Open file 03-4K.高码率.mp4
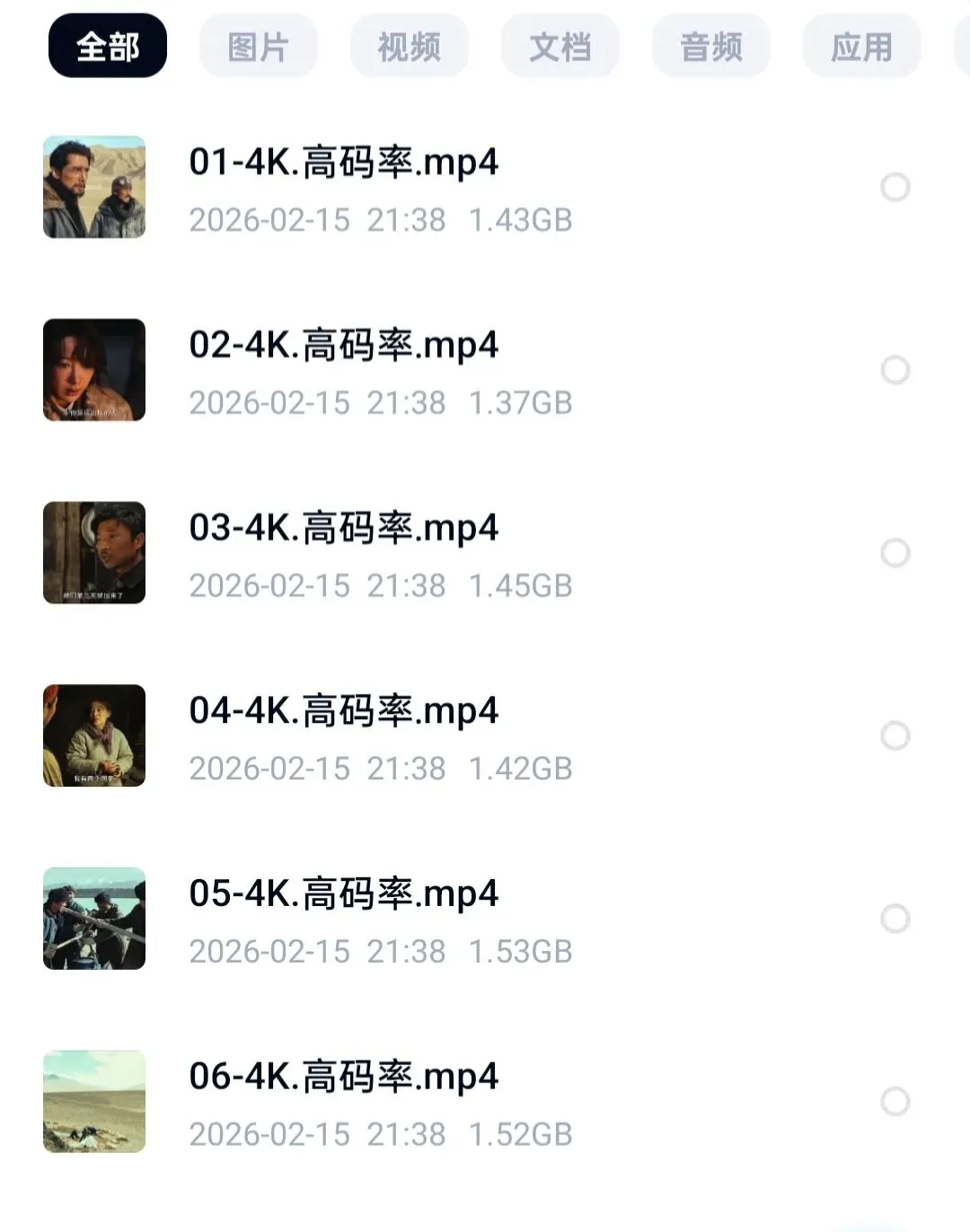Image resolution: width=970 pixels, height=1232 pixels. coord(343,529)
